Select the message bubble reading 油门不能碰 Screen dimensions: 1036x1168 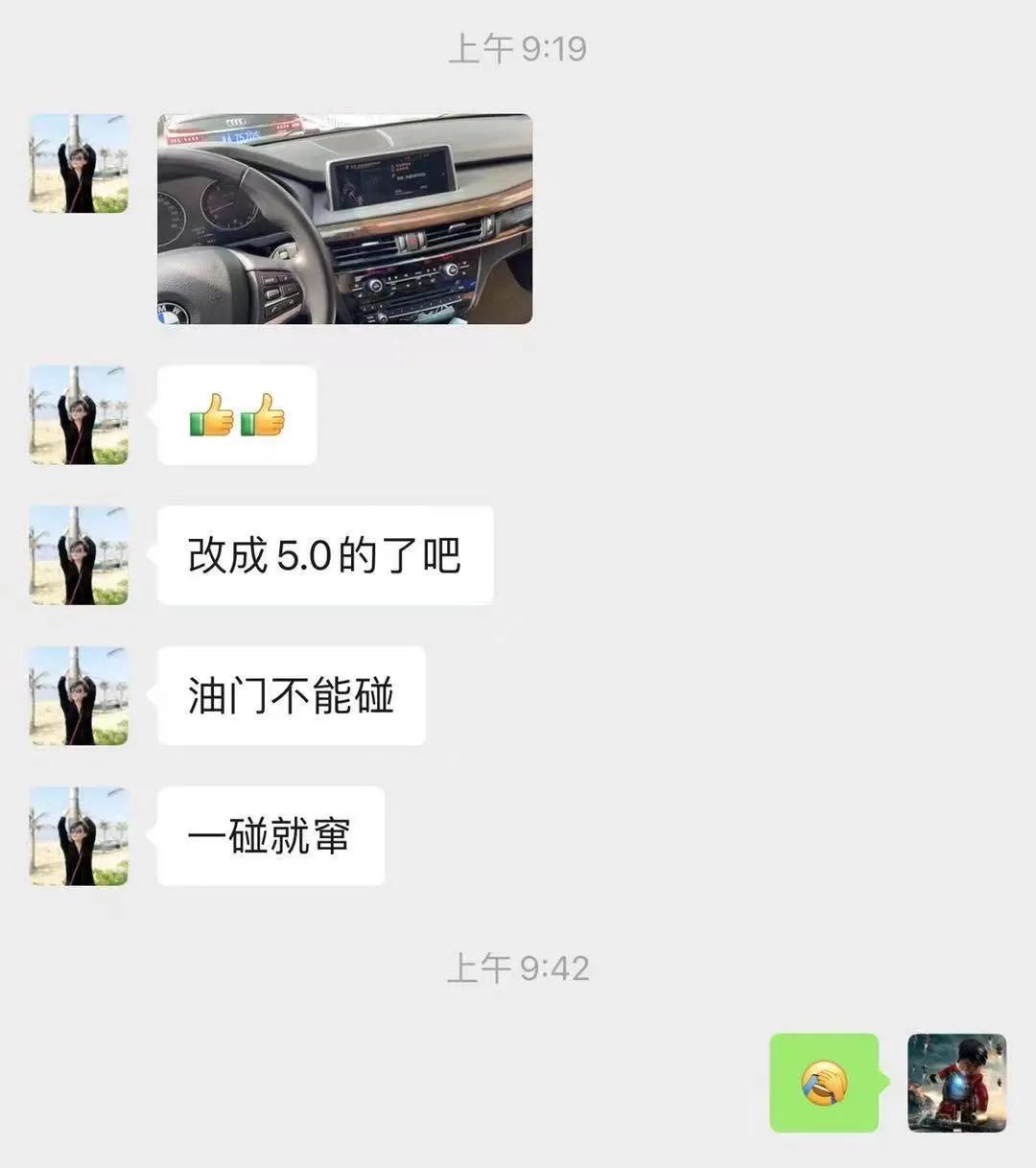291,697
